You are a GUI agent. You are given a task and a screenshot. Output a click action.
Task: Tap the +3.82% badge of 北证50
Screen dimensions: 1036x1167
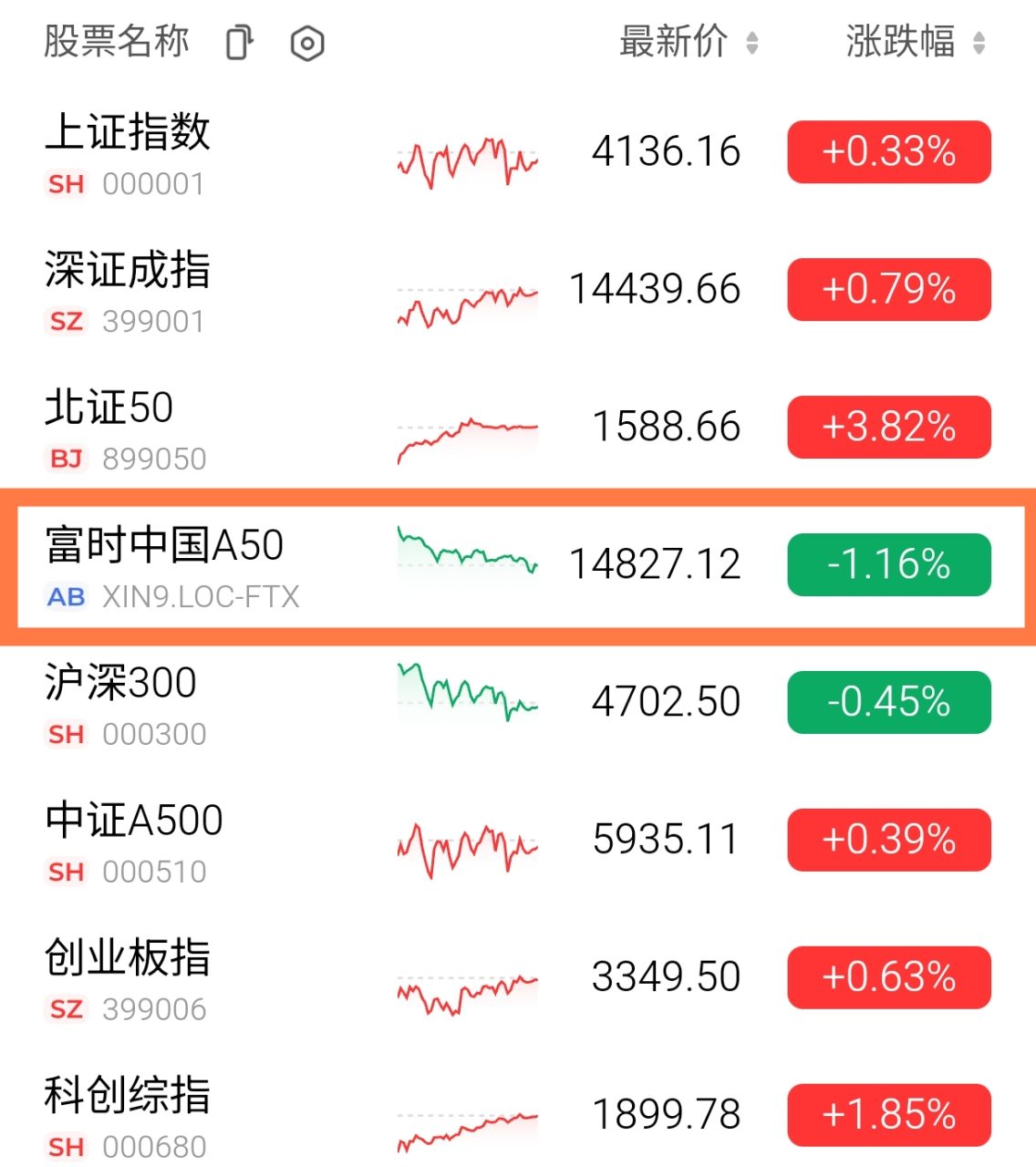point(887,427)
